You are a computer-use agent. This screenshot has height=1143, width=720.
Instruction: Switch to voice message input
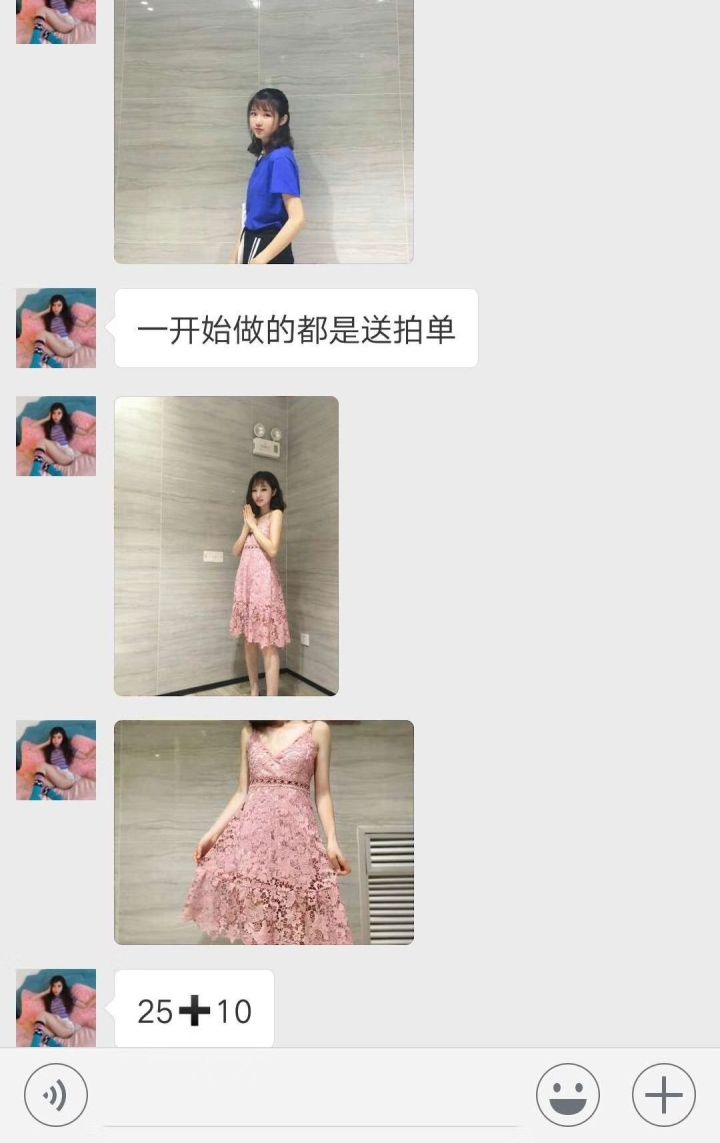point(56,1095)
